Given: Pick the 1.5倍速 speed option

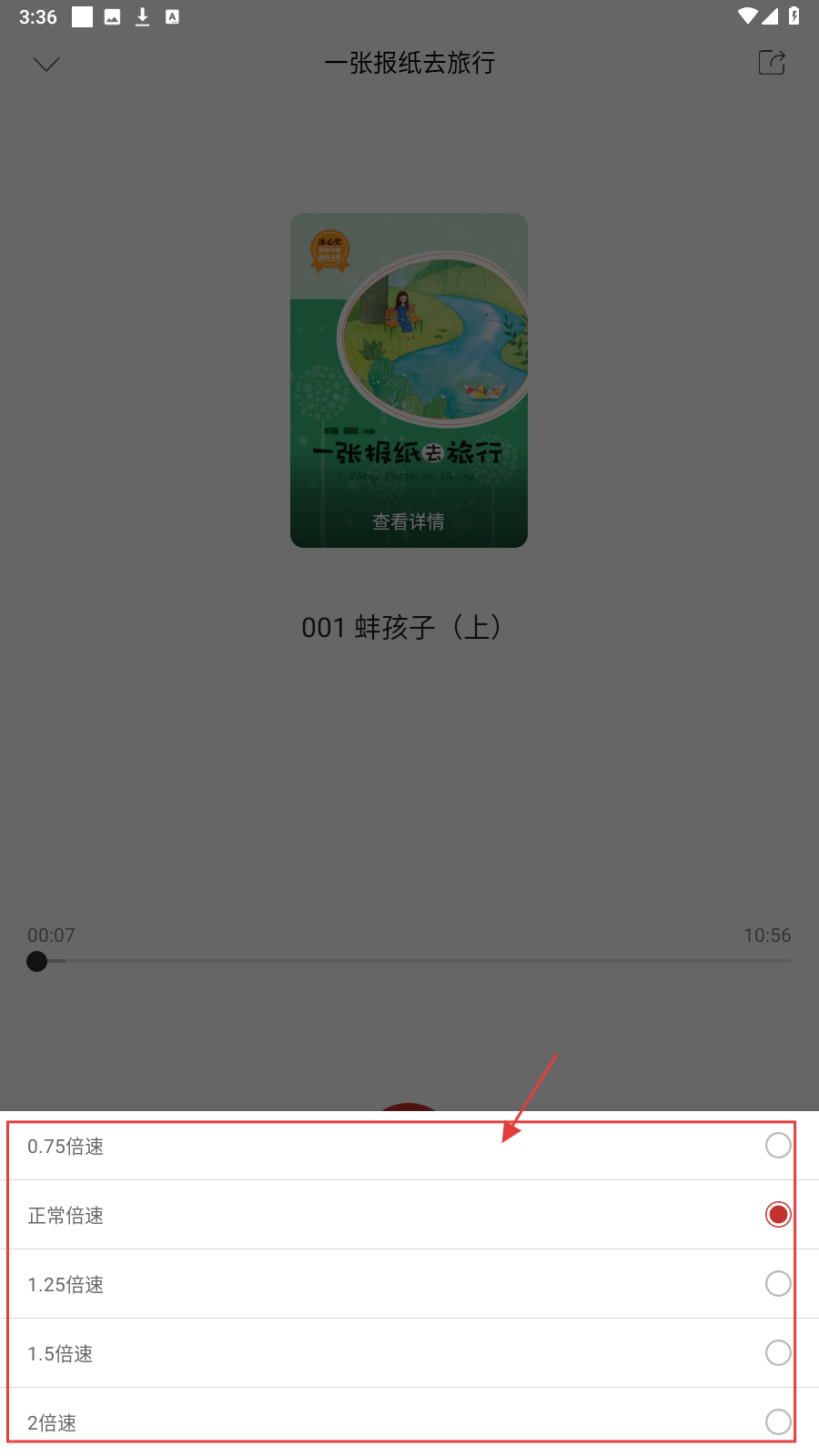Looking at the screenshot, I should tap(777, 1353).
